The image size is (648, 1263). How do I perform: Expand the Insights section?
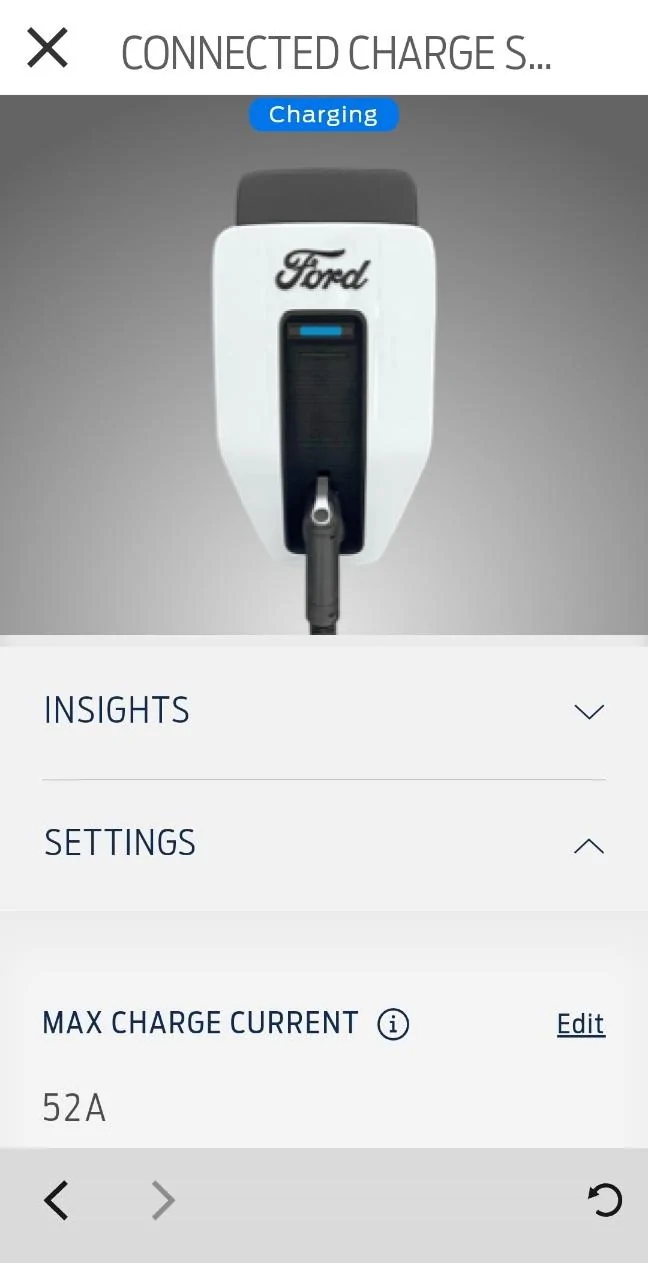(589, 712)
